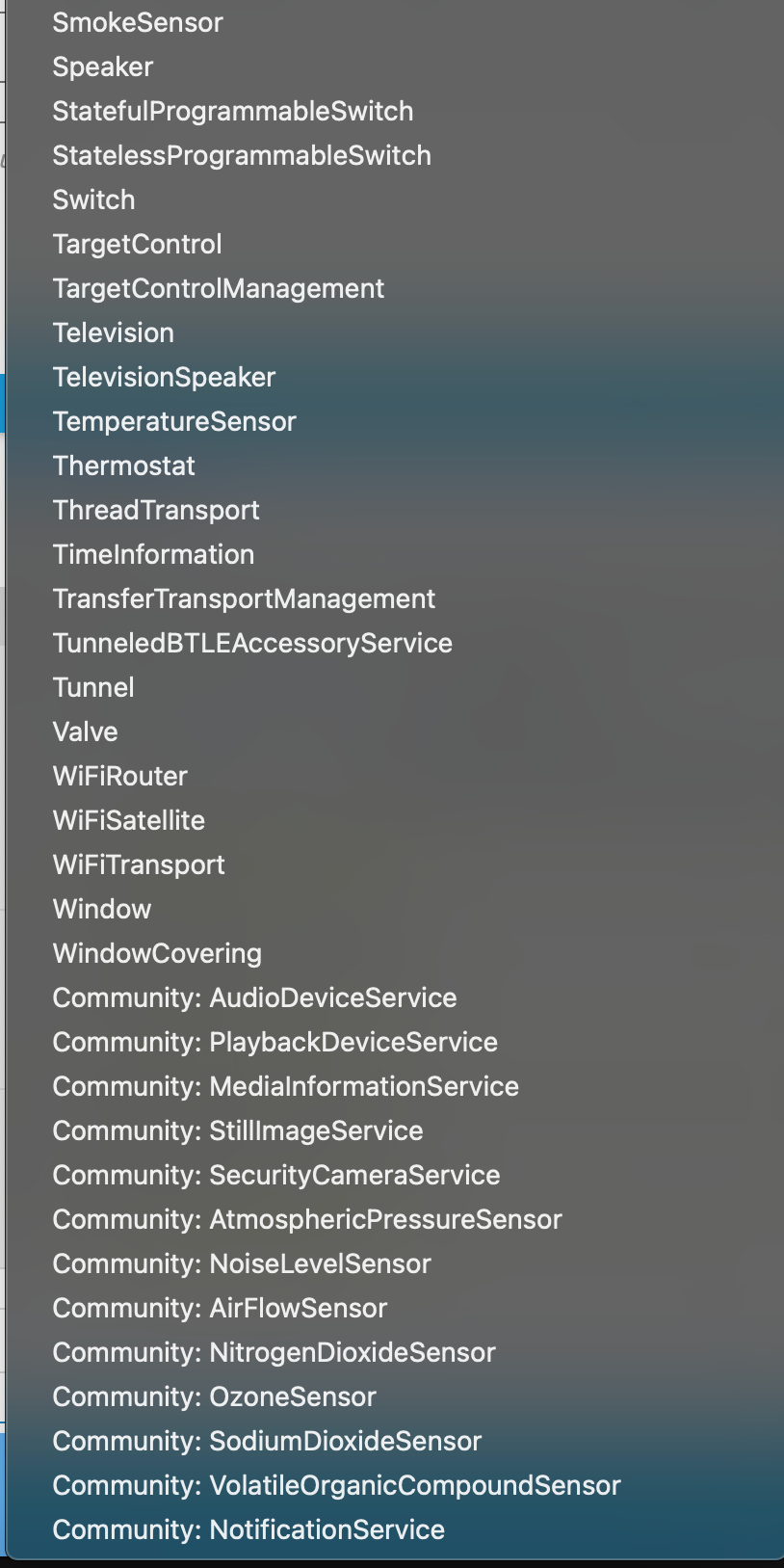Select the Thermostat entry
784x1568 pixels.
coord(124,465)
